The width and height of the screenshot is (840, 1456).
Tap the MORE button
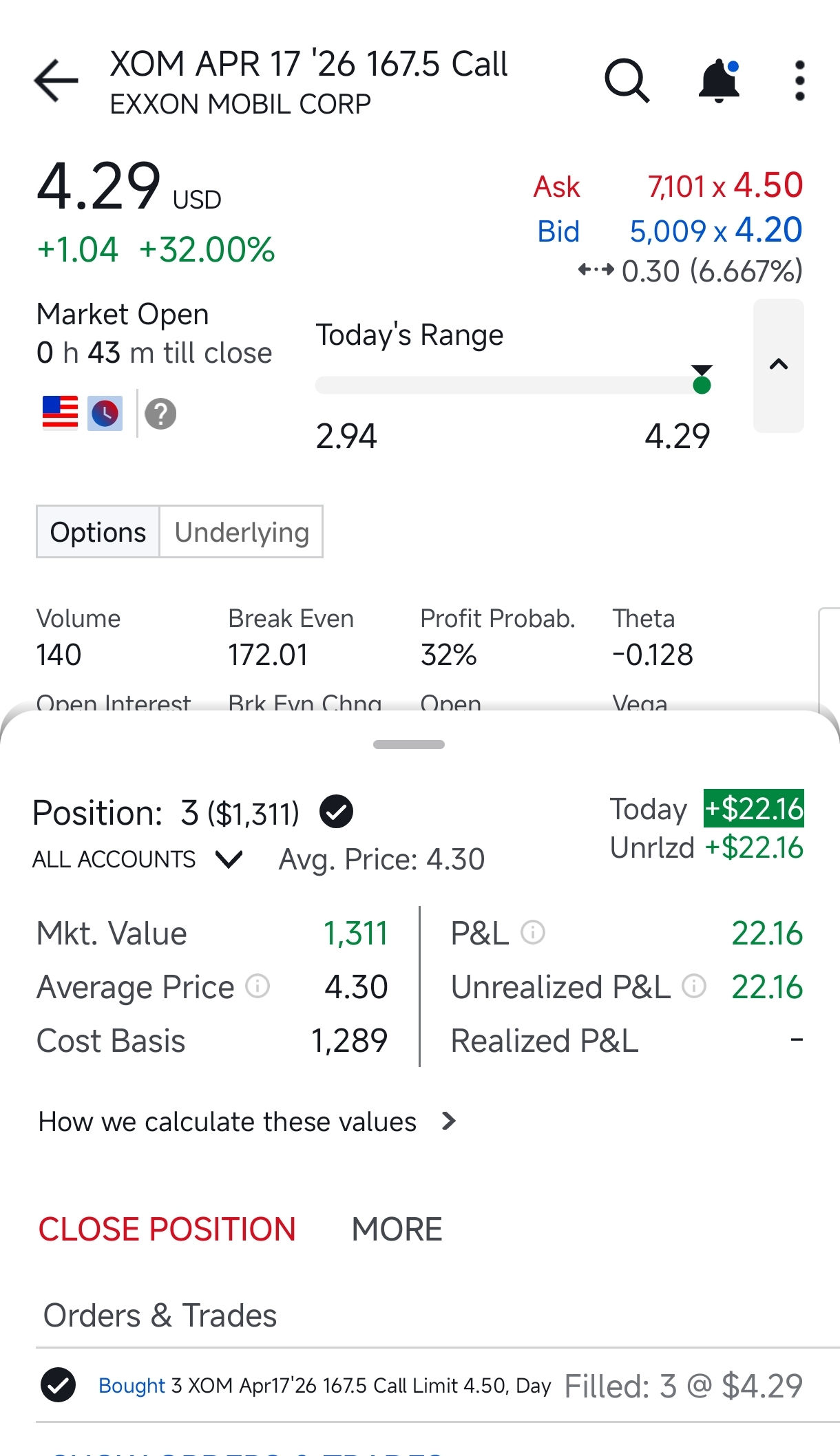tap(397, 1230)
